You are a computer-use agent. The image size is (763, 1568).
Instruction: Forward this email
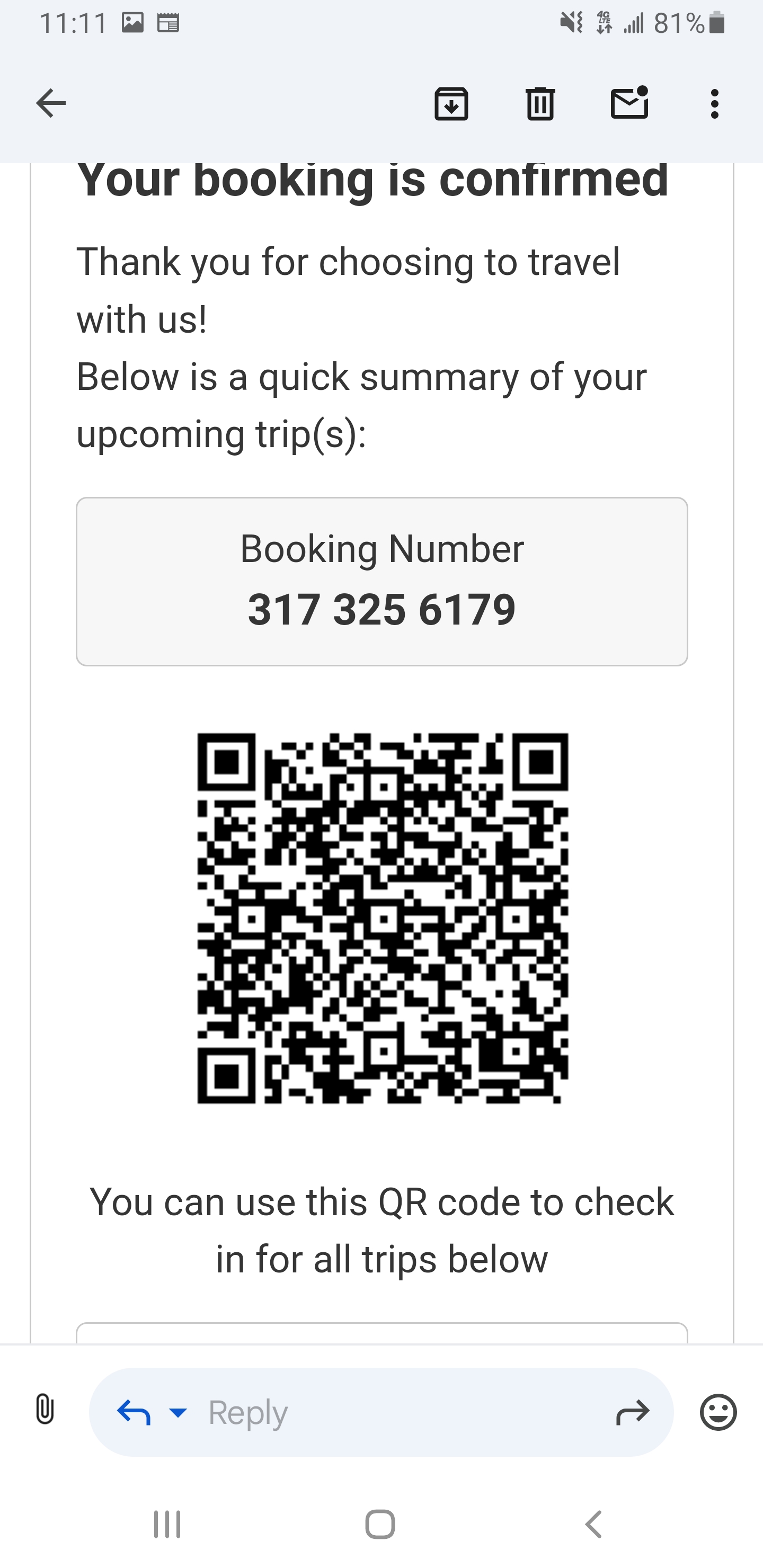click(633, 1412)
